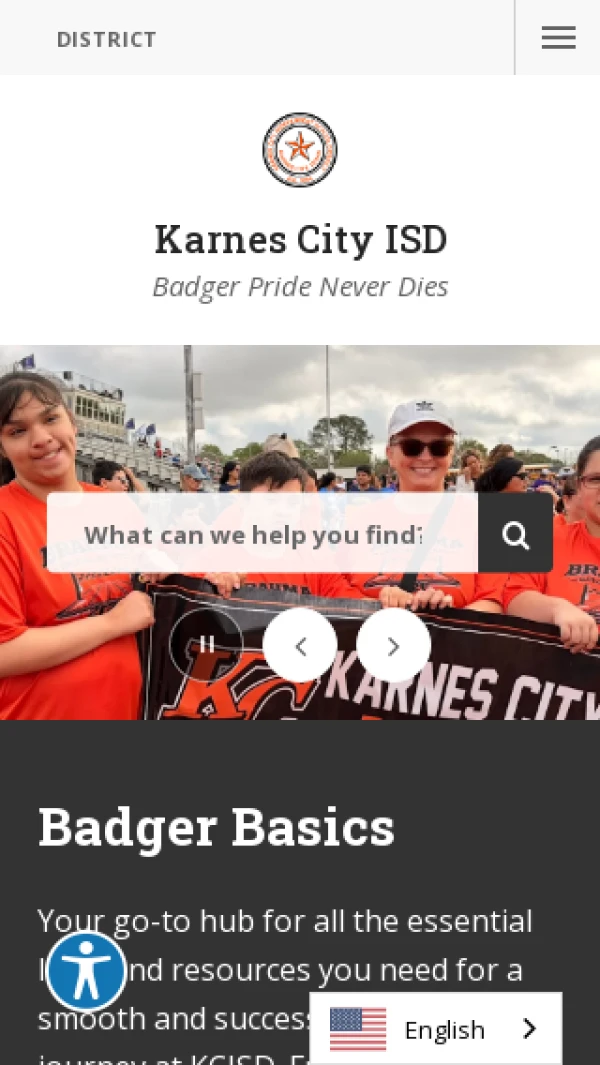Go to the previous slide
Image resolution: width=600 pixels, height=1065 pixels.
click(300, 645)
